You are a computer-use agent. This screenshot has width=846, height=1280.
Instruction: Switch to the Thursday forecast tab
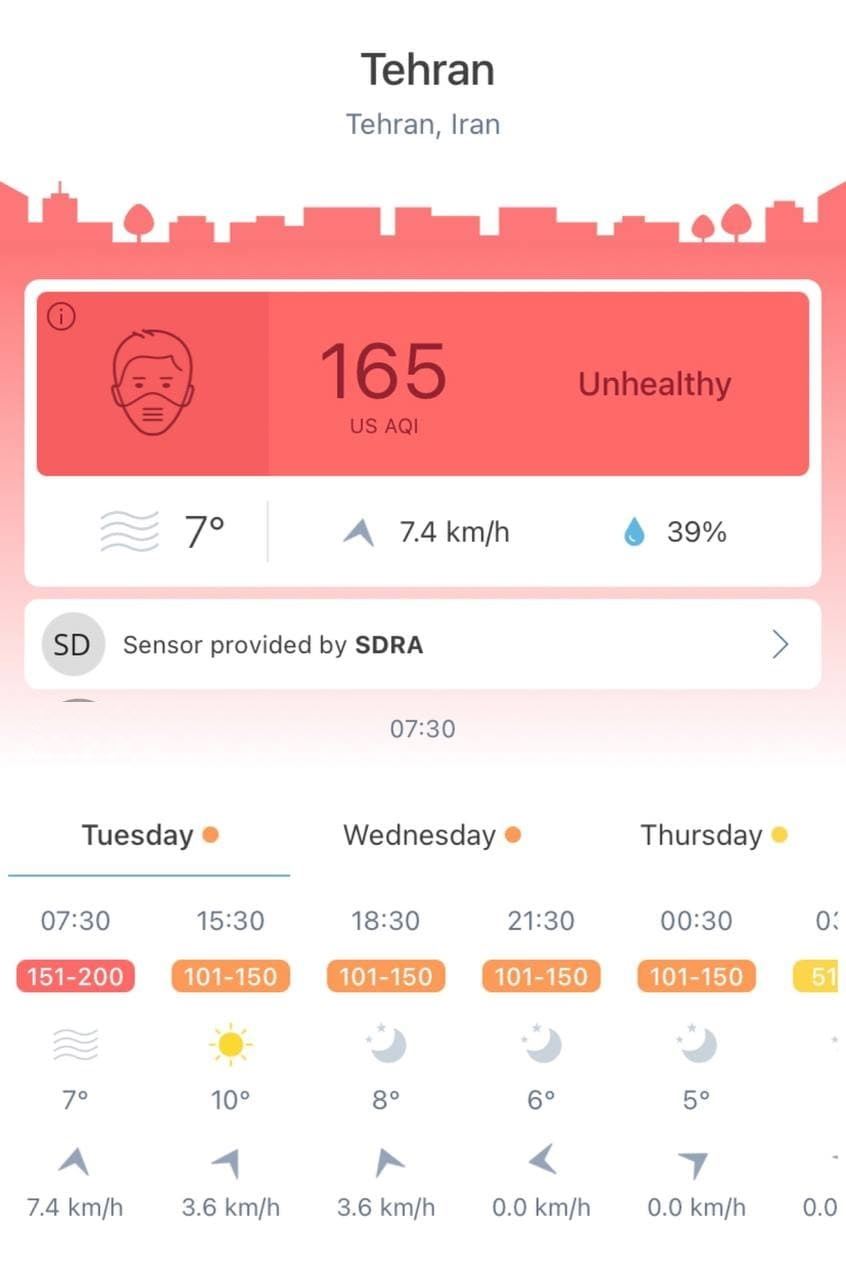713,835
